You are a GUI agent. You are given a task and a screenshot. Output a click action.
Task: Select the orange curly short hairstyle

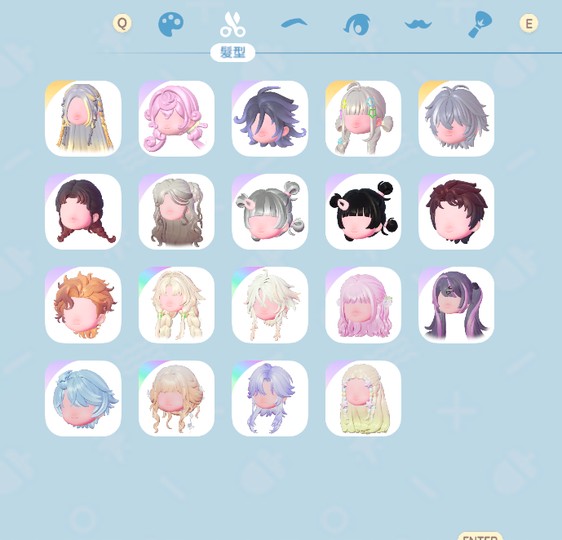83,305
